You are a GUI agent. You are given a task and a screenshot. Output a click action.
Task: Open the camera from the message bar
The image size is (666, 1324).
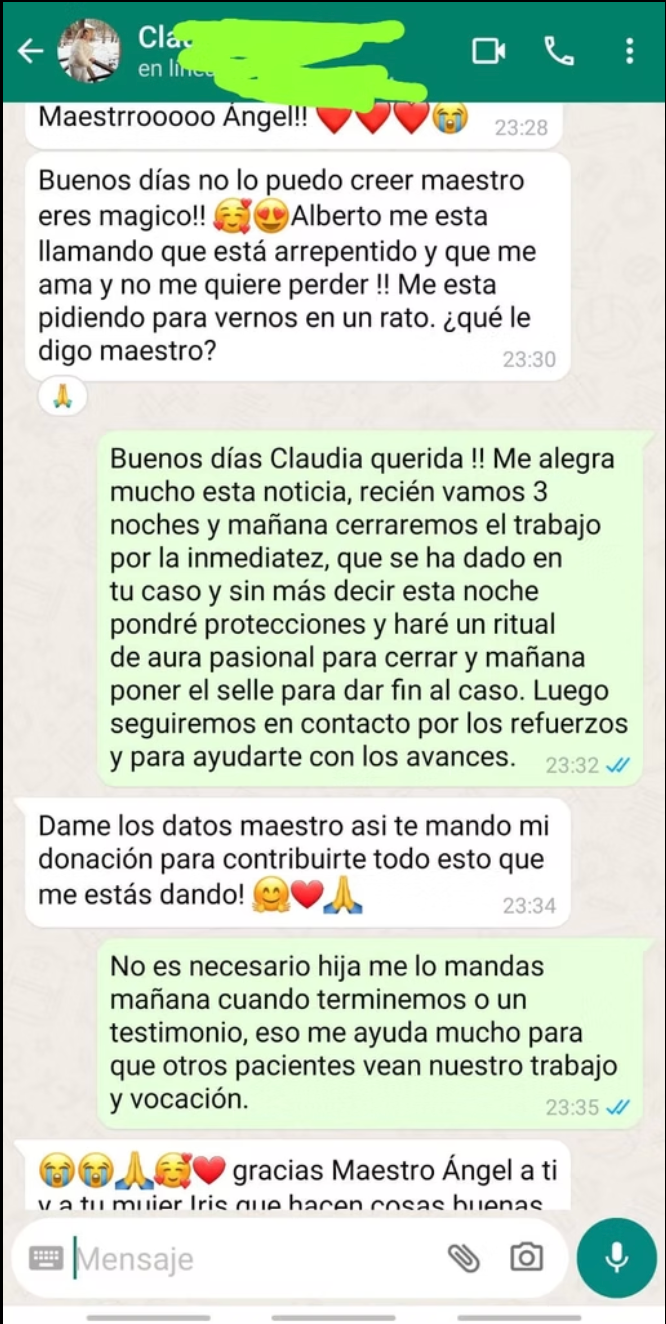[526, 1258]
